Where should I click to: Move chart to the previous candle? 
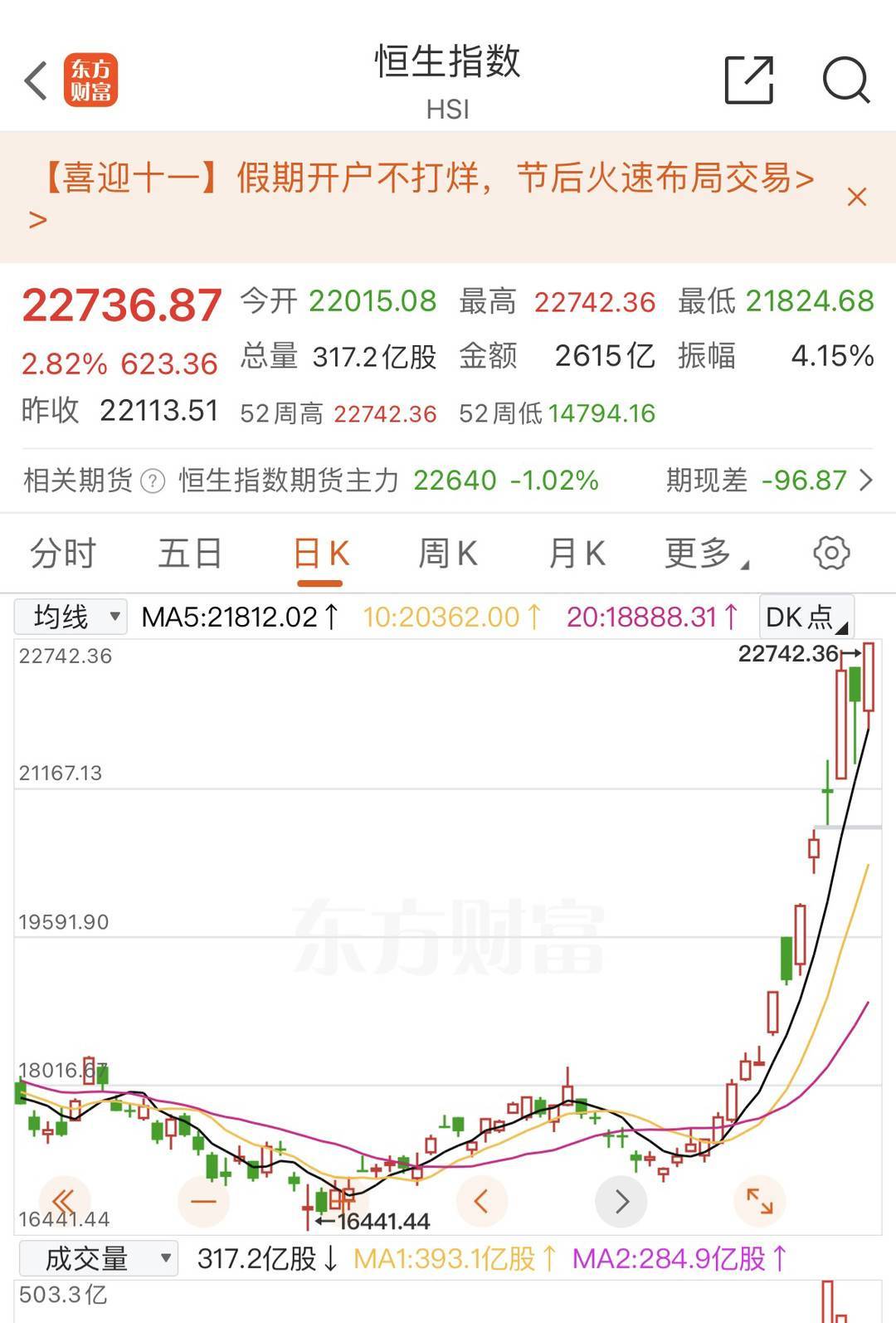(481, 1201)
